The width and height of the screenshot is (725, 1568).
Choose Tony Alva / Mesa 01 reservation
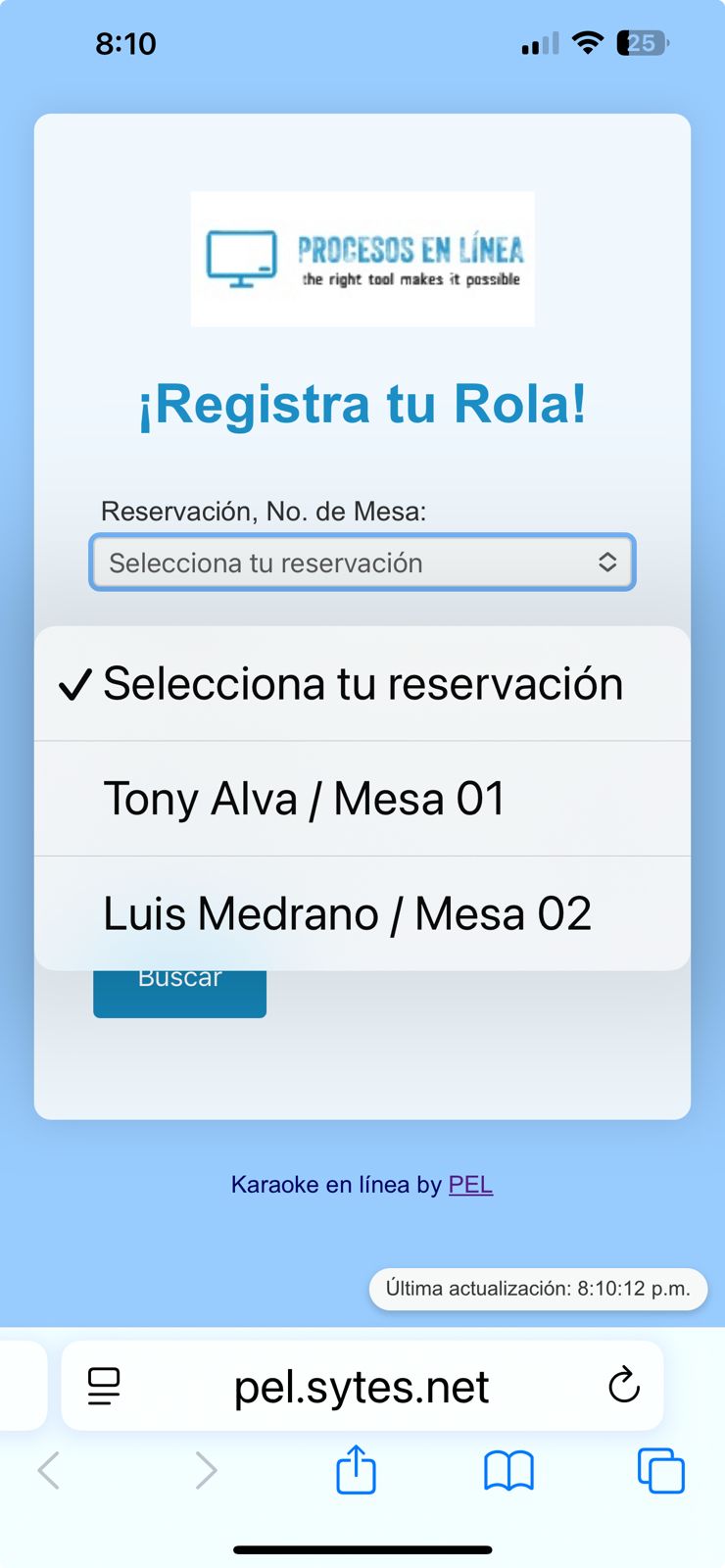[304, 799]
